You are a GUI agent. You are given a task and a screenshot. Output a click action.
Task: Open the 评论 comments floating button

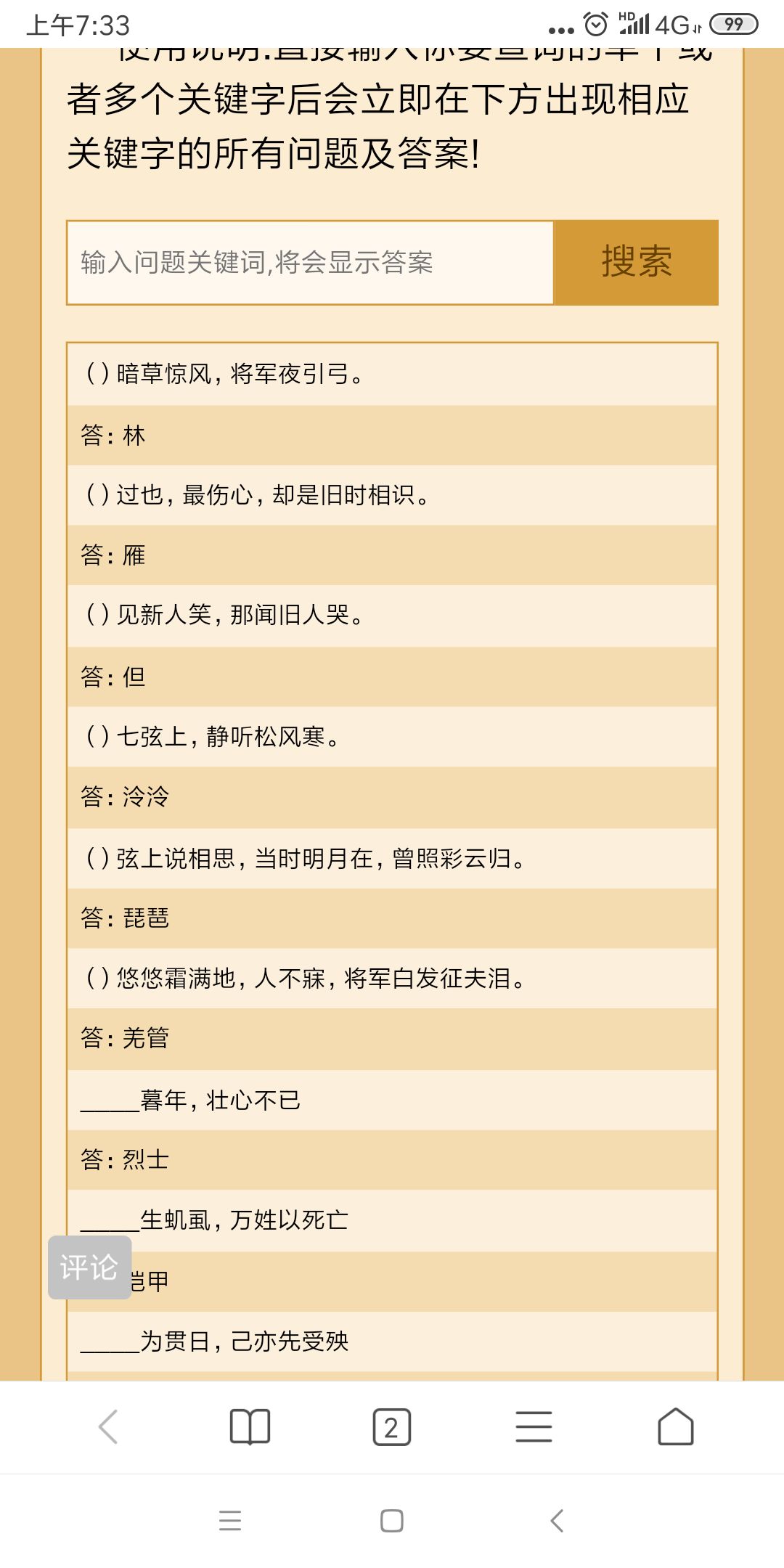tap(89, 1267)
